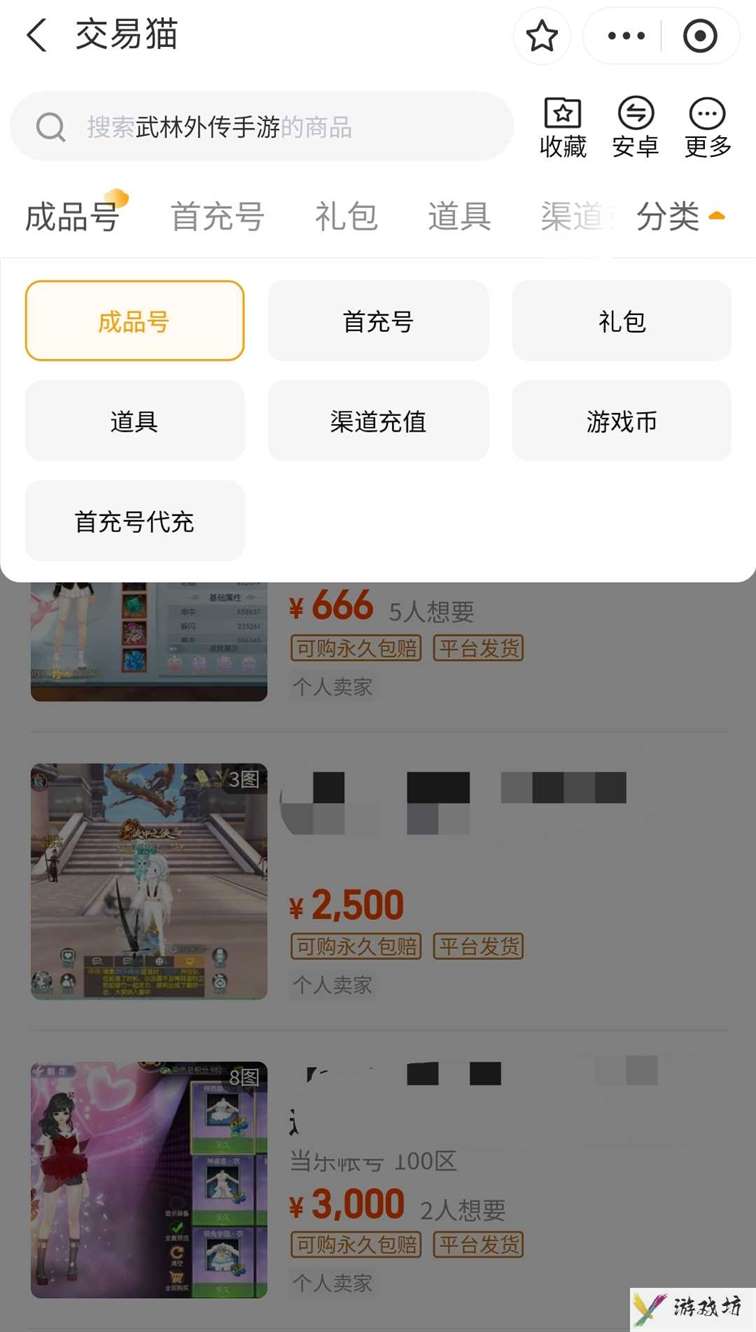Open 收藏 favorites folder
The height and width of the screenshot is (1332, 756).
[563, 127]
